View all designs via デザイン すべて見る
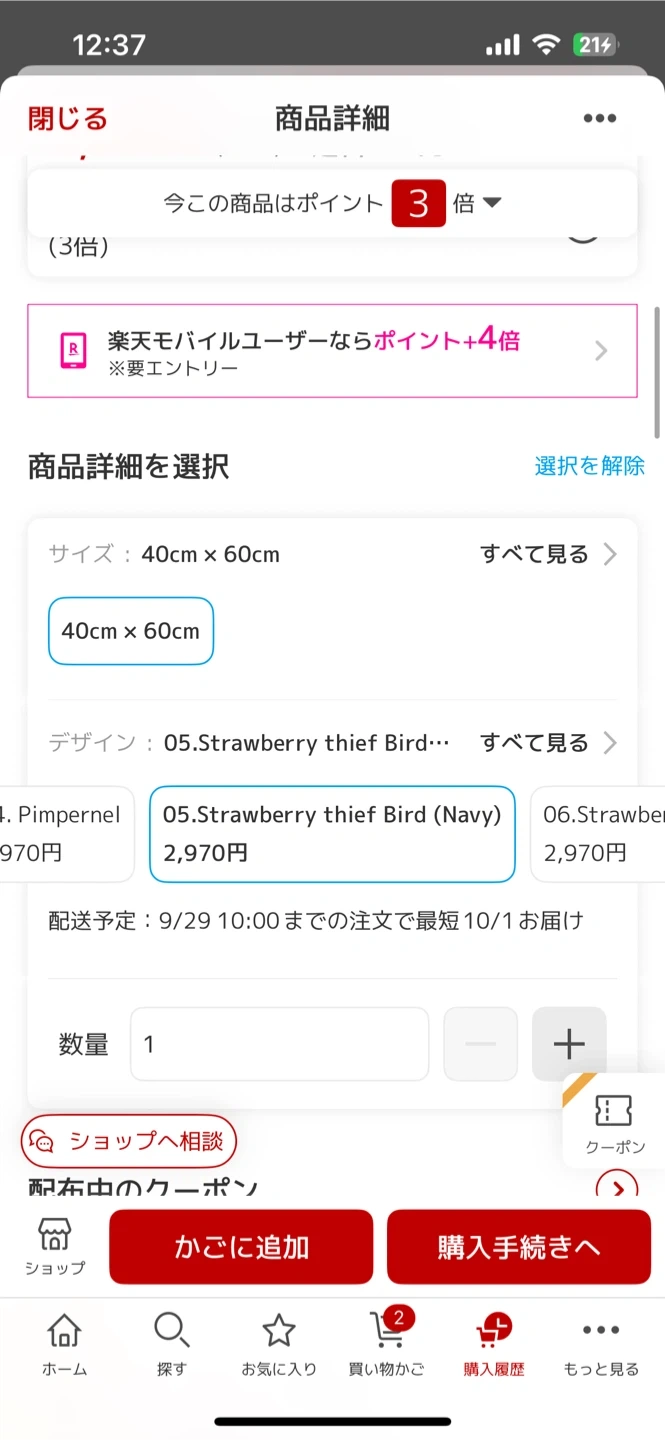The height and width of the screenshot is (1440, 665). click(548, 743)
